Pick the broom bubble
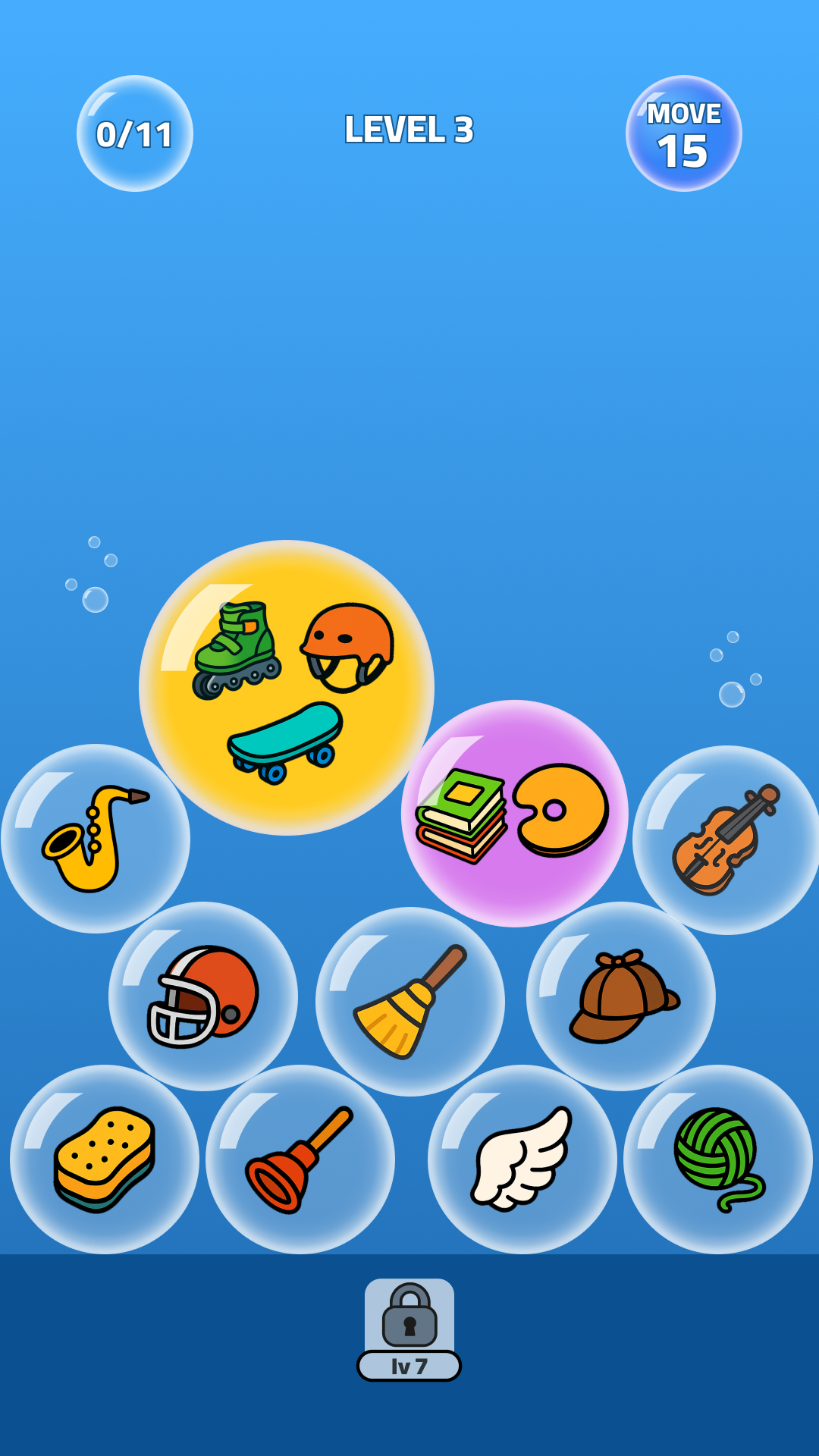The width and height of the screenshot is (819, 1456). click(x=410, y=1001)
